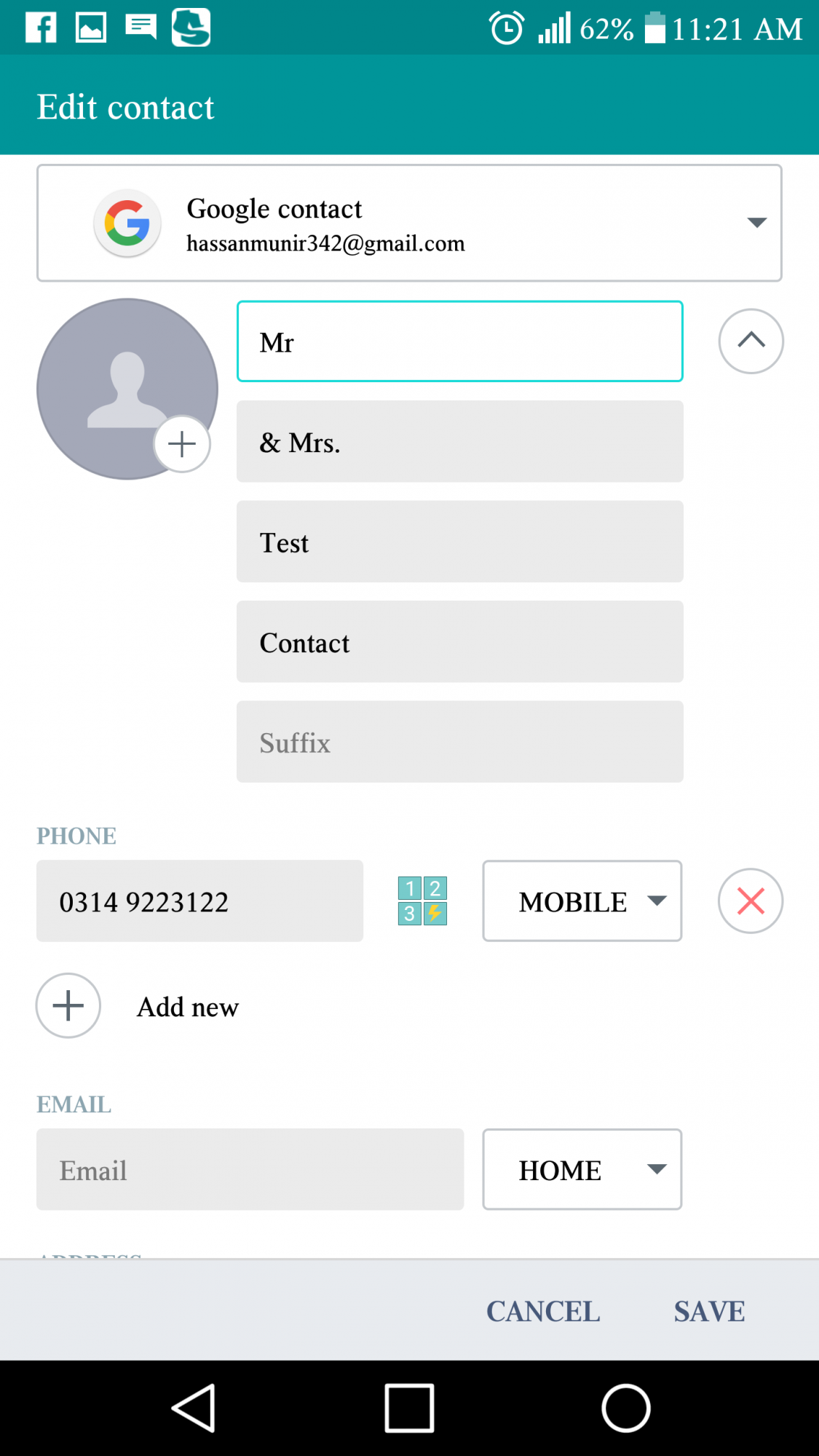Edit the 'Test' name field
The height and width of the screenshot is (1456, 819).
click(459, 542)
